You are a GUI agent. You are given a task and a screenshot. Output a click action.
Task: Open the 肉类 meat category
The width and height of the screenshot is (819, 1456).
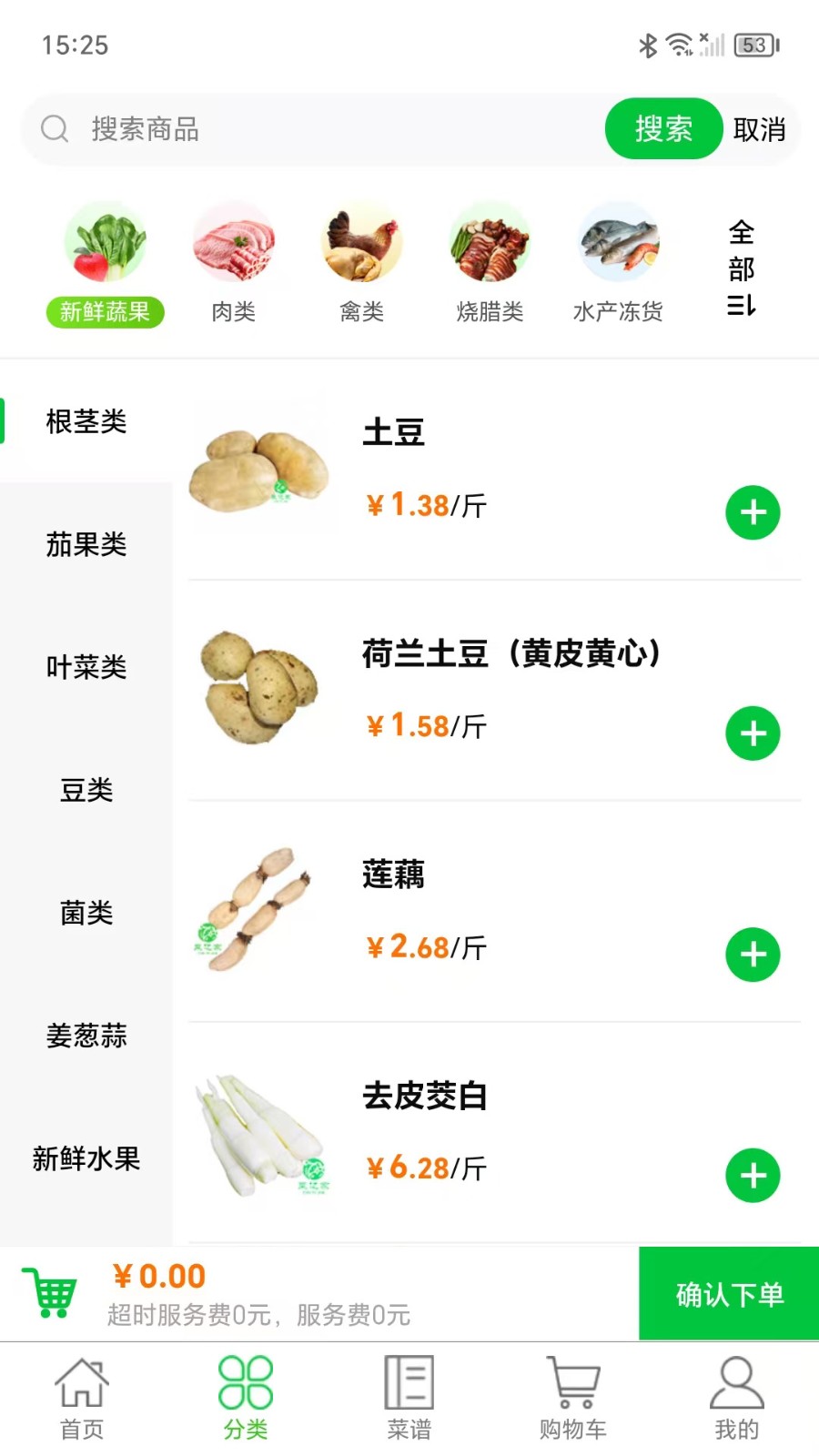(234, 243)
